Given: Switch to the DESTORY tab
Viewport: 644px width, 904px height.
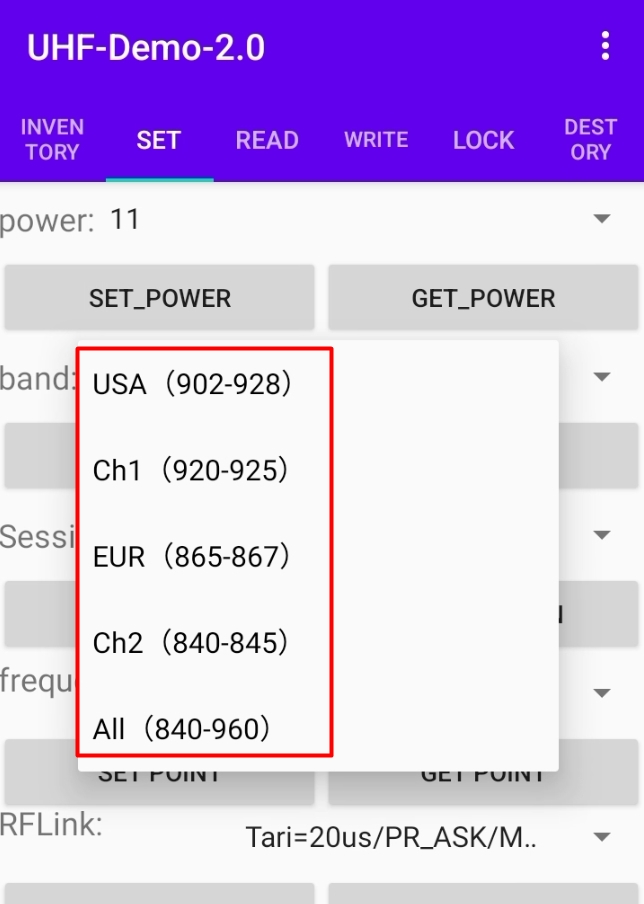Looking at the screenshot, I should pyautogui.click(x=590, y=140).
